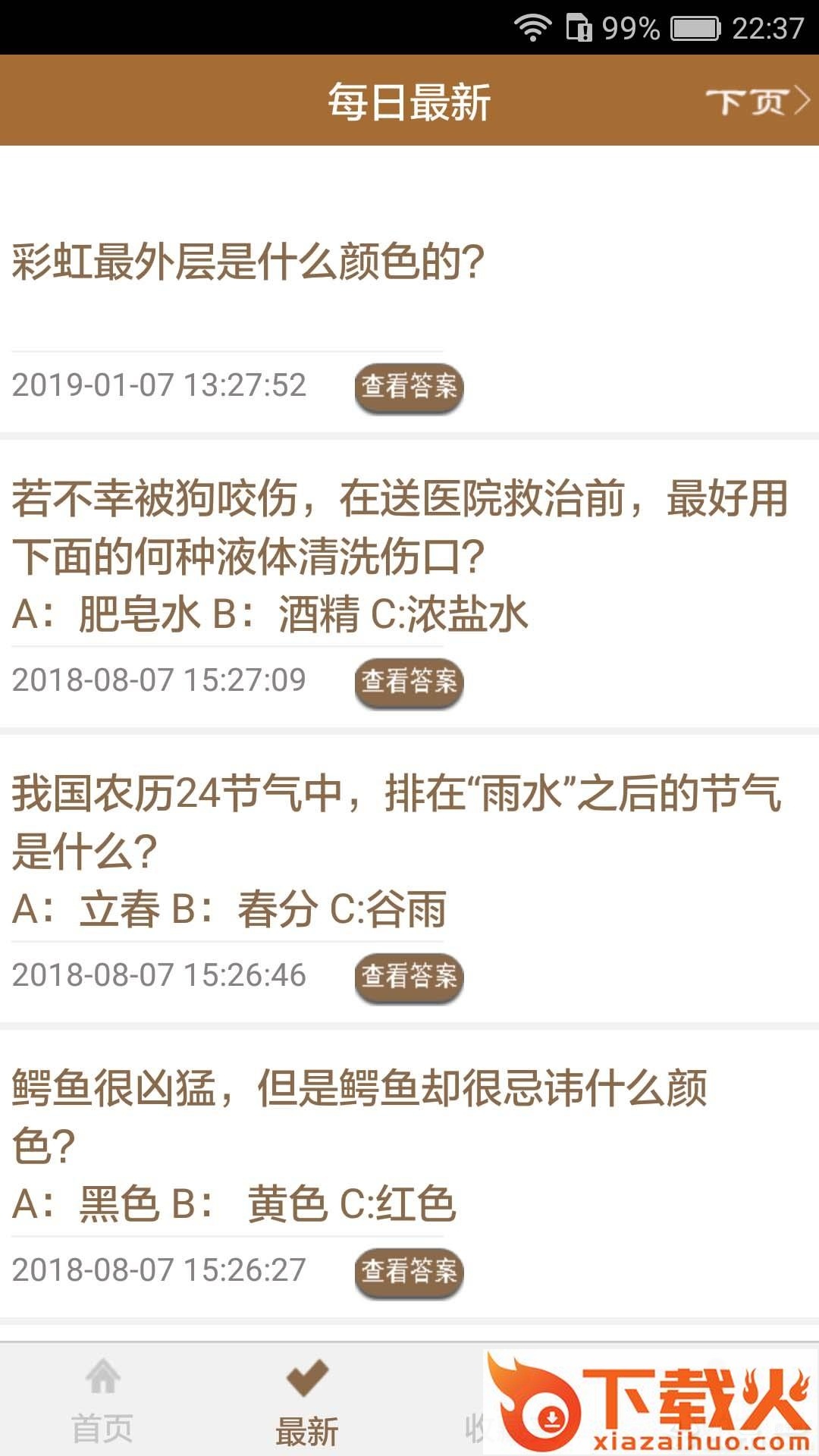Reveal the answer for the 雨水 solar term question

click(x=409, y=977)
